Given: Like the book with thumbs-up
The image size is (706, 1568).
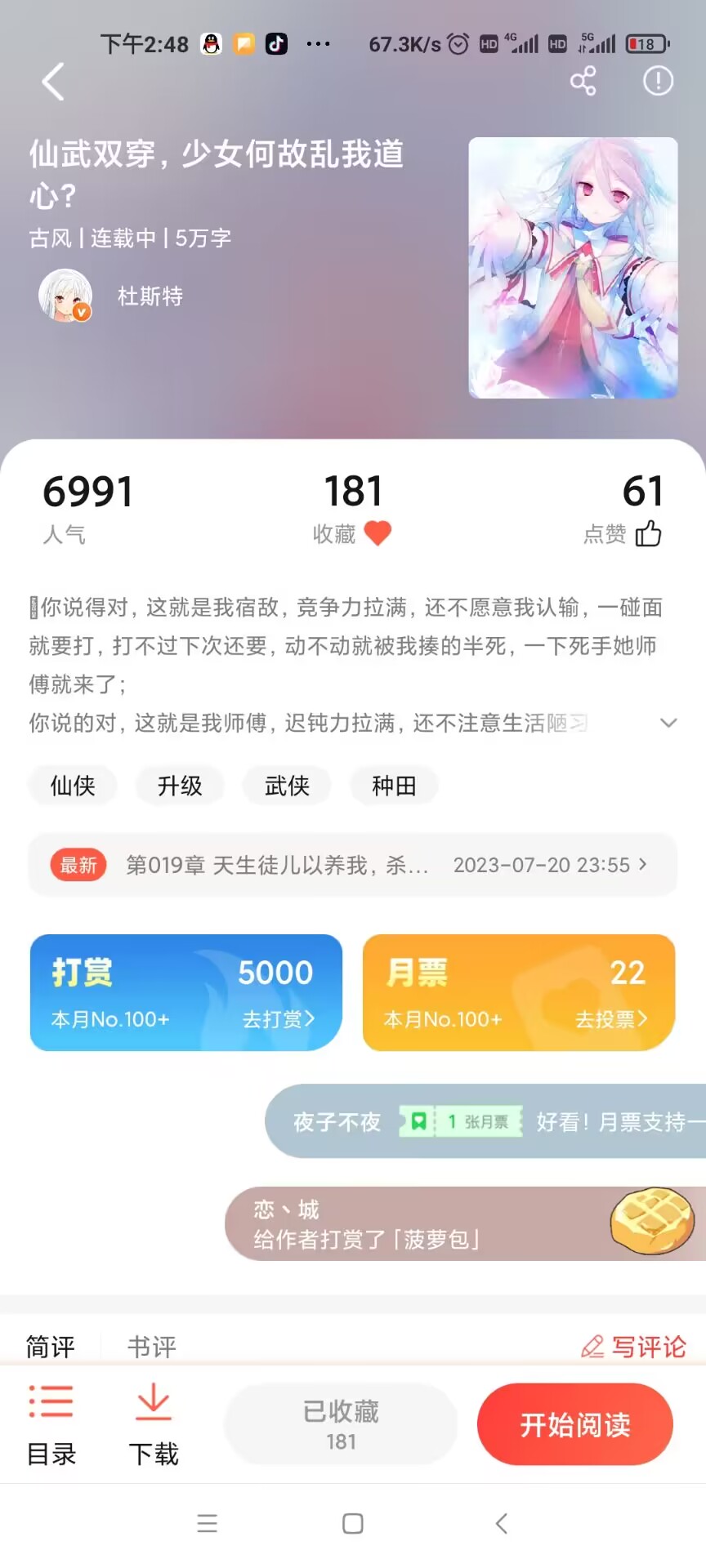Looking at the screenshot, I should pos(648,534).
